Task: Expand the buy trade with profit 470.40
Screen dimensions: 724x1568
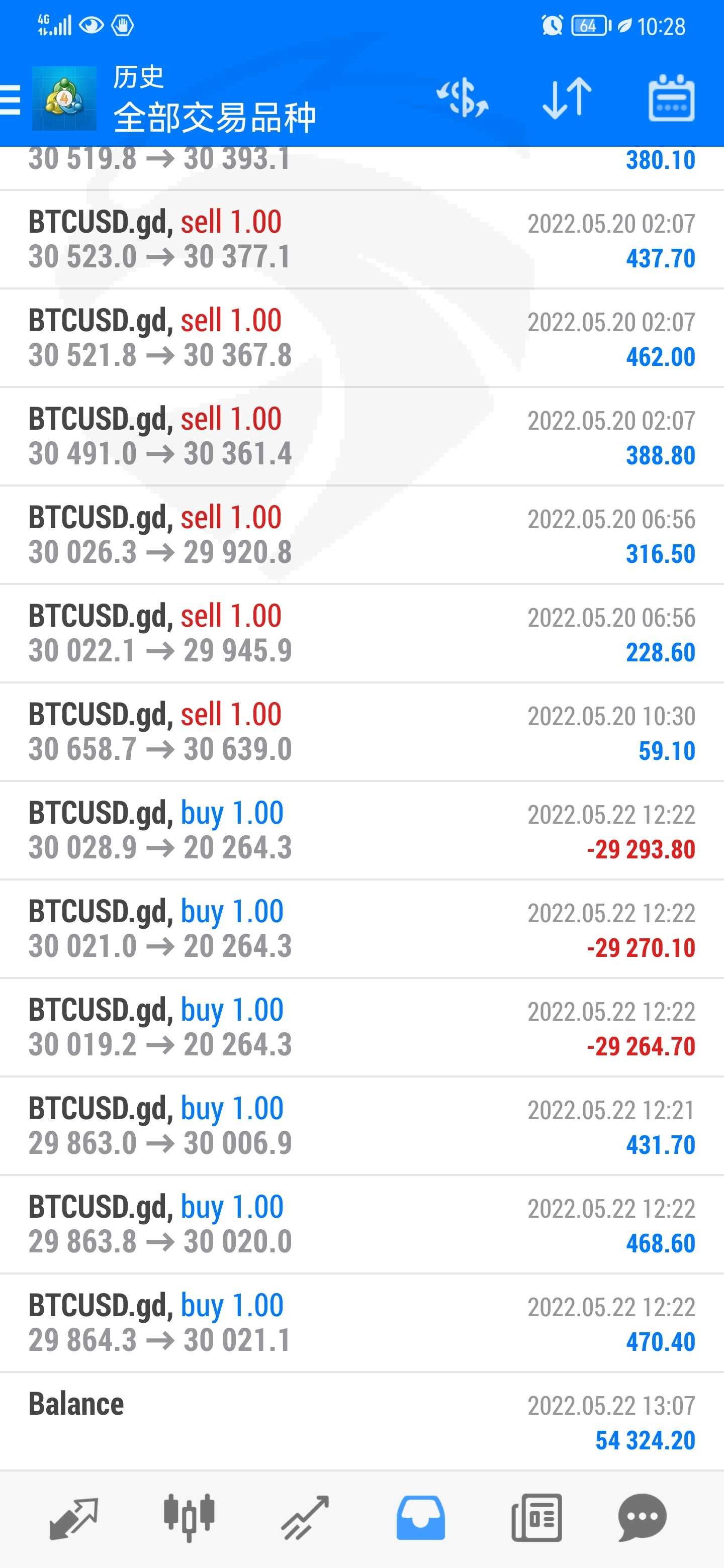Action: 361,1323
